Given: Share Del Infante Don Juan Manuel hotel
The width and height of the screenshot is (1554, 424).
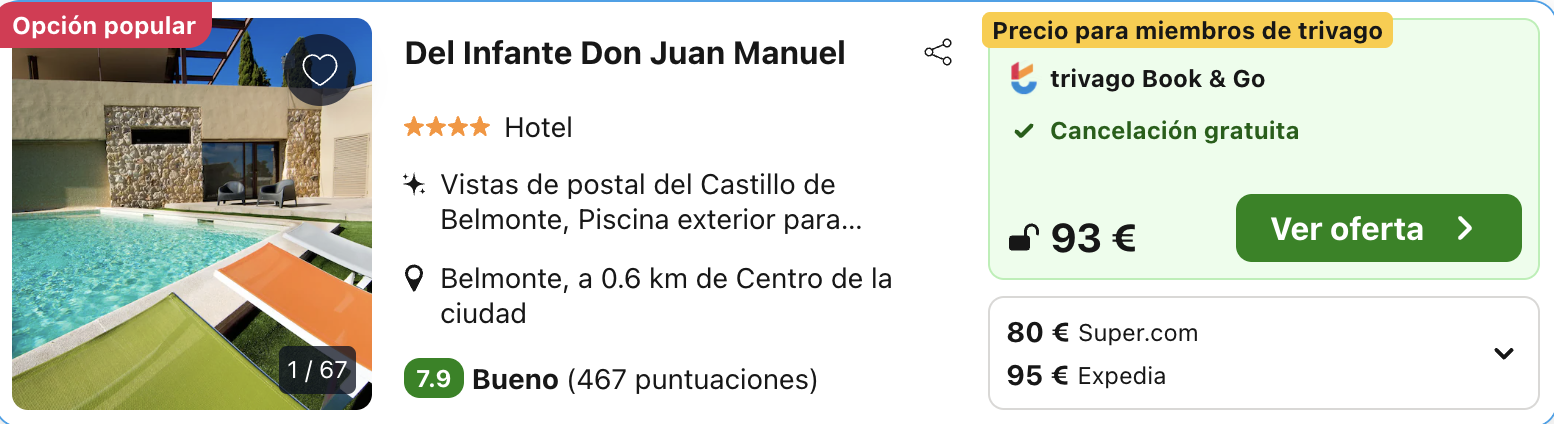Looking at the screenshot, I should coord(937,53).
